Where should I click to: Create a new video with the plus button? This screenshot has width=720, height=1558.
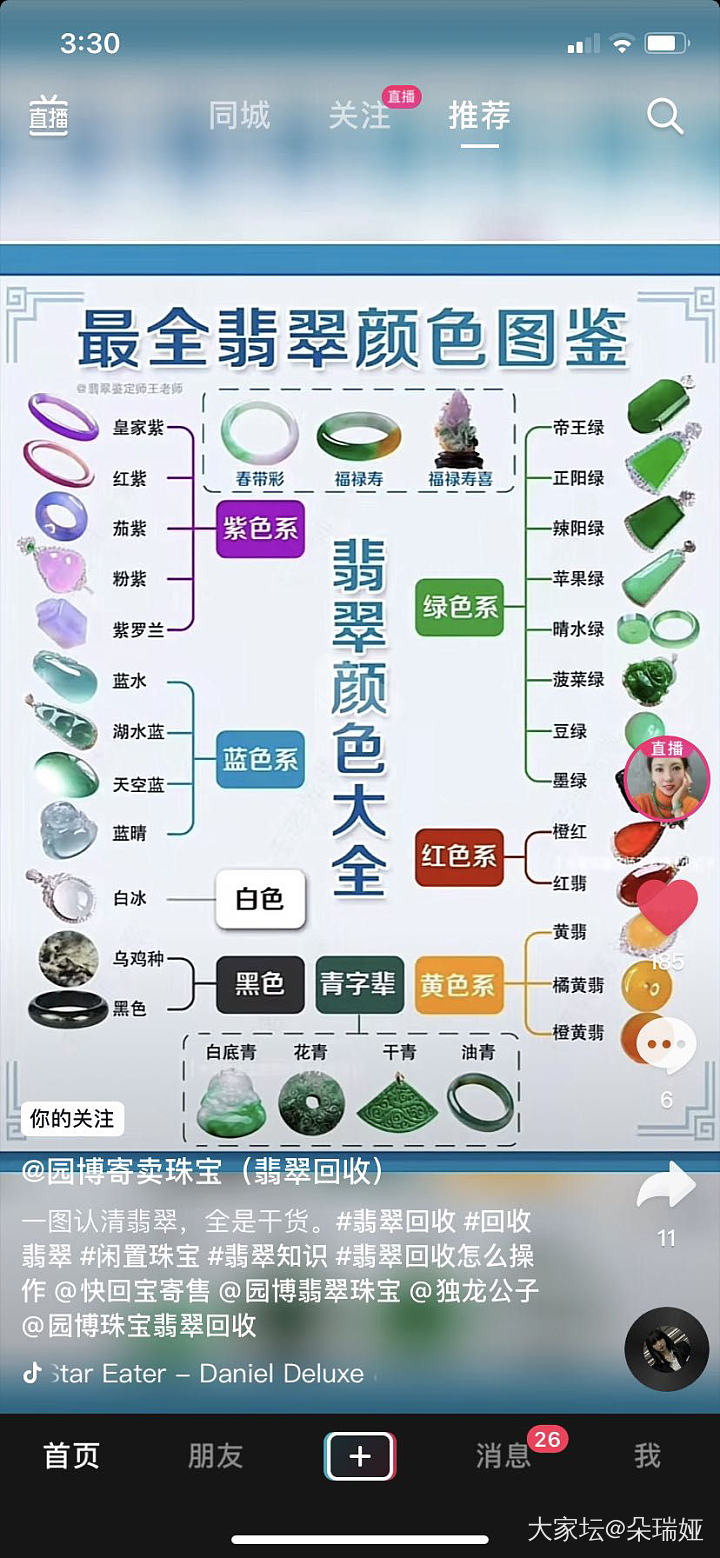(360, 1456)
